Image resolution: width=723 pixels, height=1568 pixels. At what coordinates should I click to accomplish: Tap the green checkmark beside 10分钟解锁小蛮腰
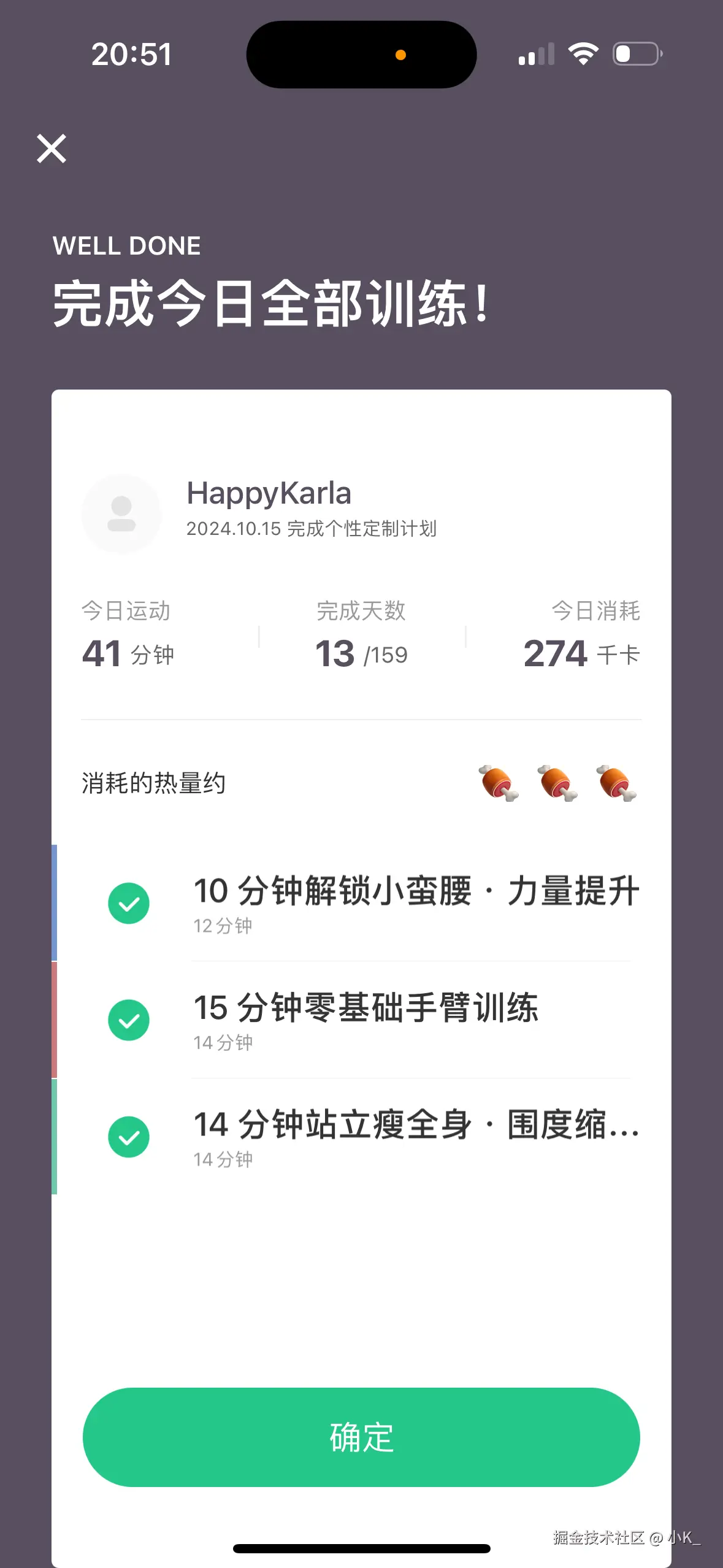tap(129, 902)
